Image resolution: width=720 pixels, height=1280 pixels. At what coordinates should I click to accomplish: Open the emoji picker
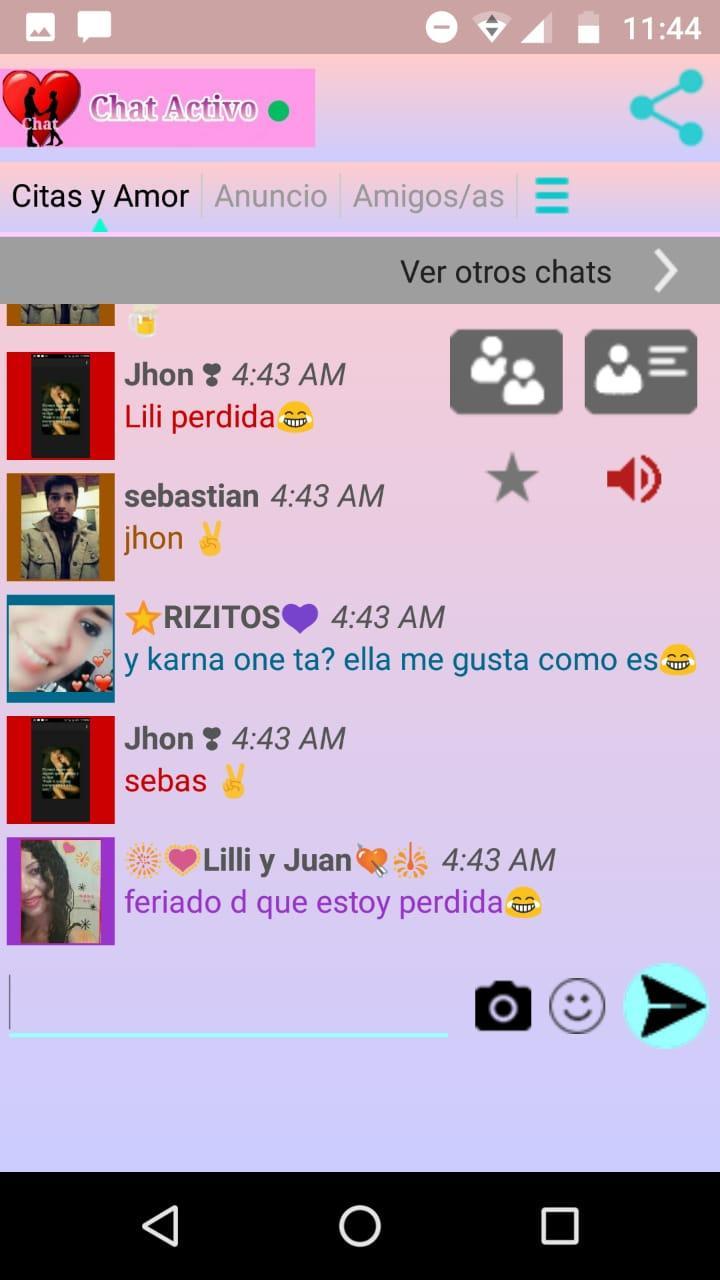(577, 1005)
